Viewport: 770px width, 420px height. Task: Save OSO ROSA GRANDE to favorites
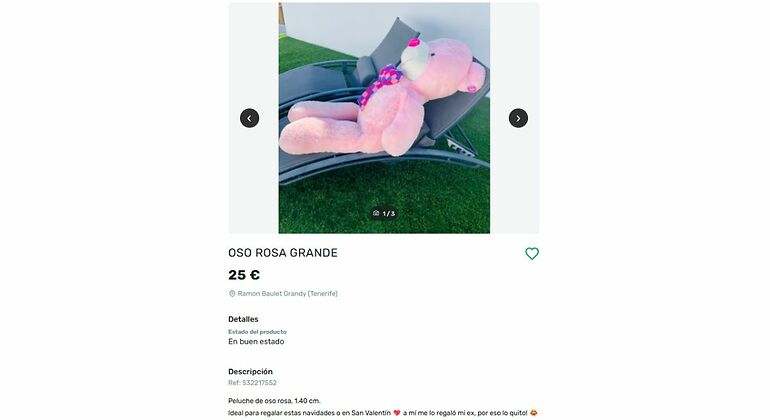point(532,254)
